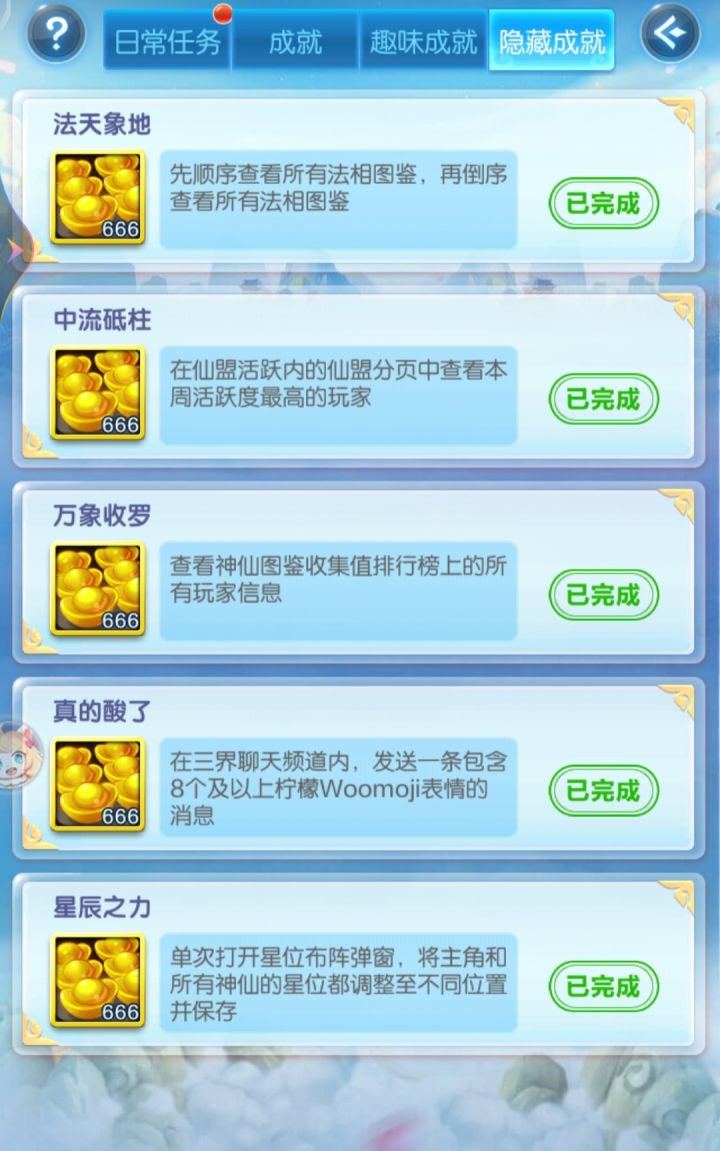Tap the back arrow at top right
The height and width of the screenshot is (1151, 720).
pyautogui.click(x=668, y=34)
